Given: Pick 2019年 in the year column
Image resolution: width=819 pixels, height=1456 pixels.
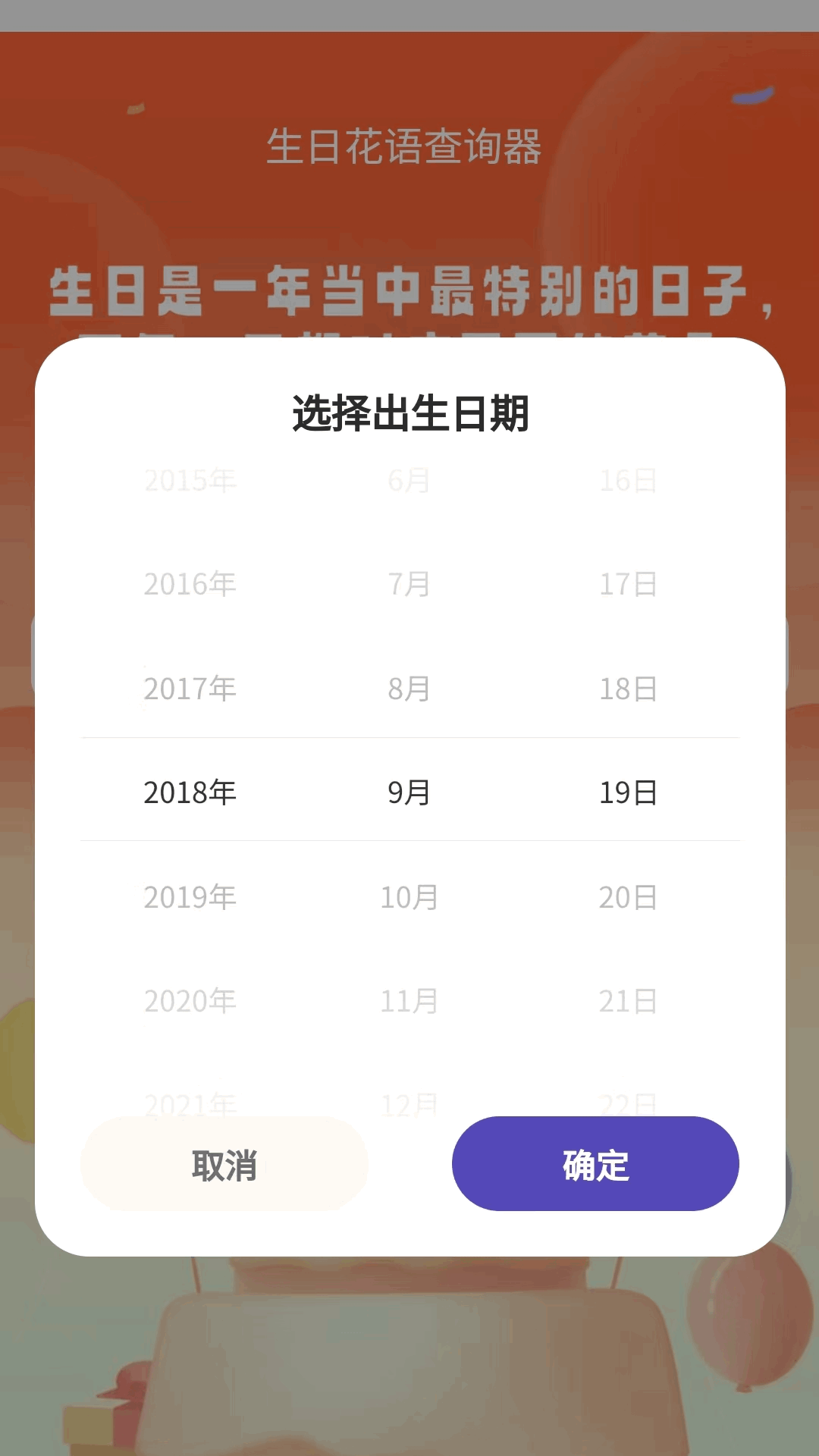Looking at the screenshot, I should 190,897.
